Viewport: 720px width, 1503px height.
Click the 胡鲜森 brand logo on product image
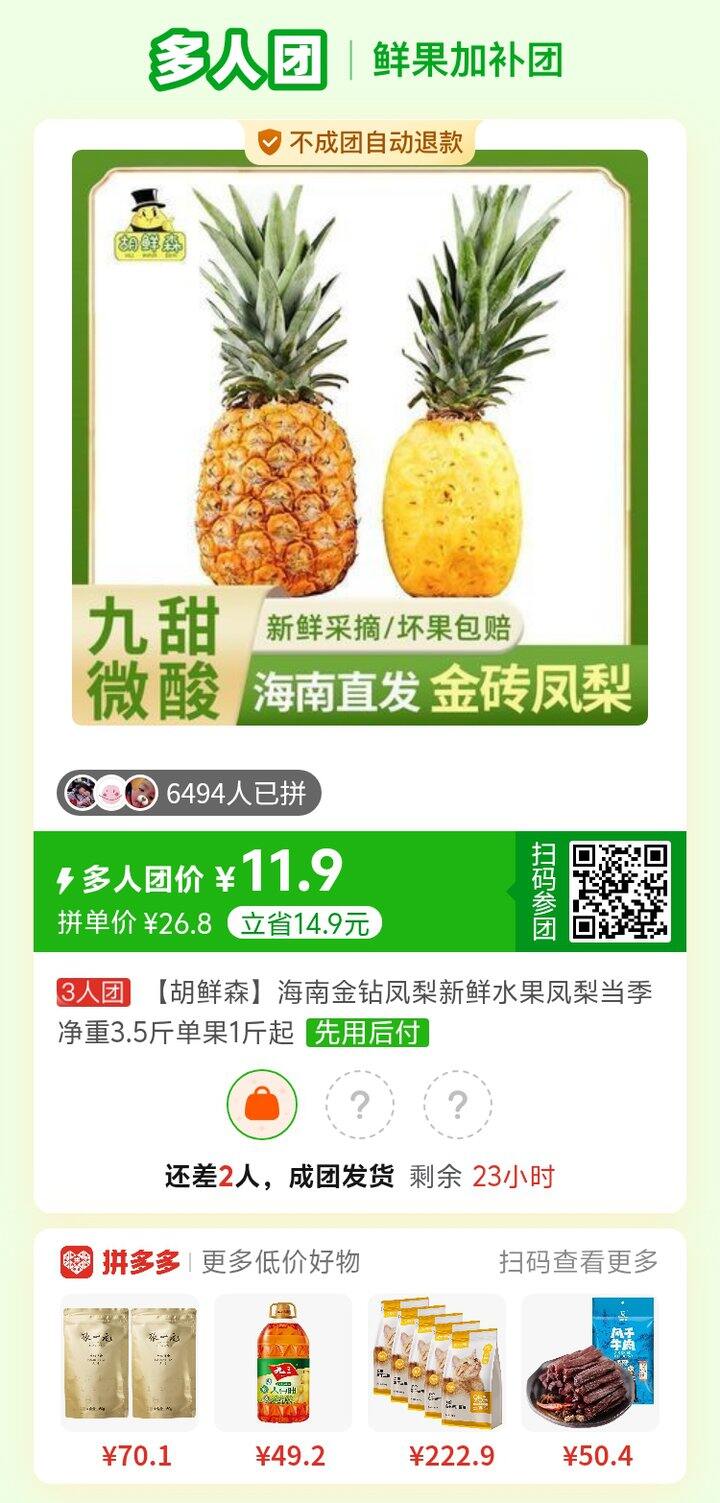pos(146,226)
